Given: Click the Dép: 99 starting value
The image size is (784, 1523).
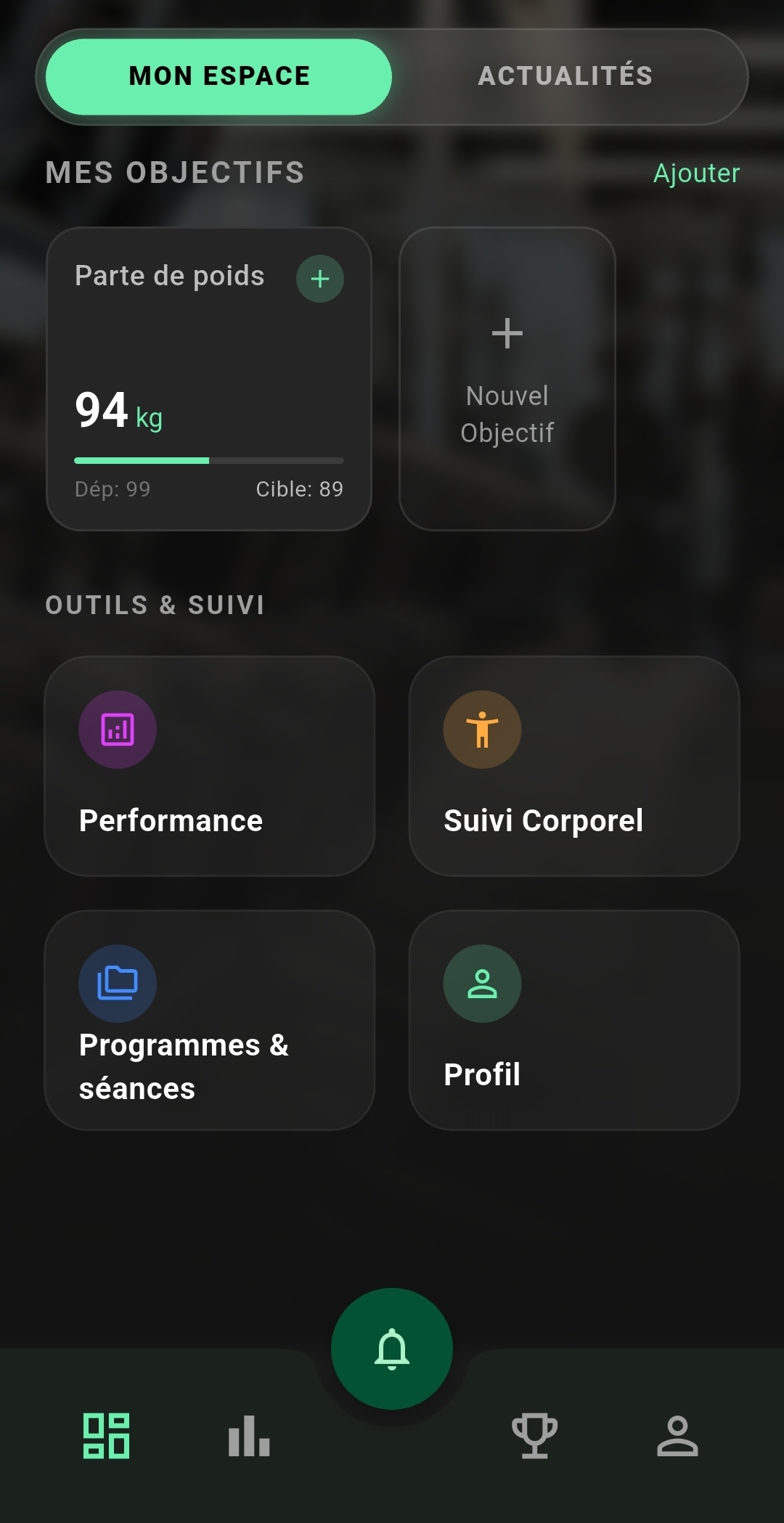Looking at the screenshot, I should (x=113, y=489).
